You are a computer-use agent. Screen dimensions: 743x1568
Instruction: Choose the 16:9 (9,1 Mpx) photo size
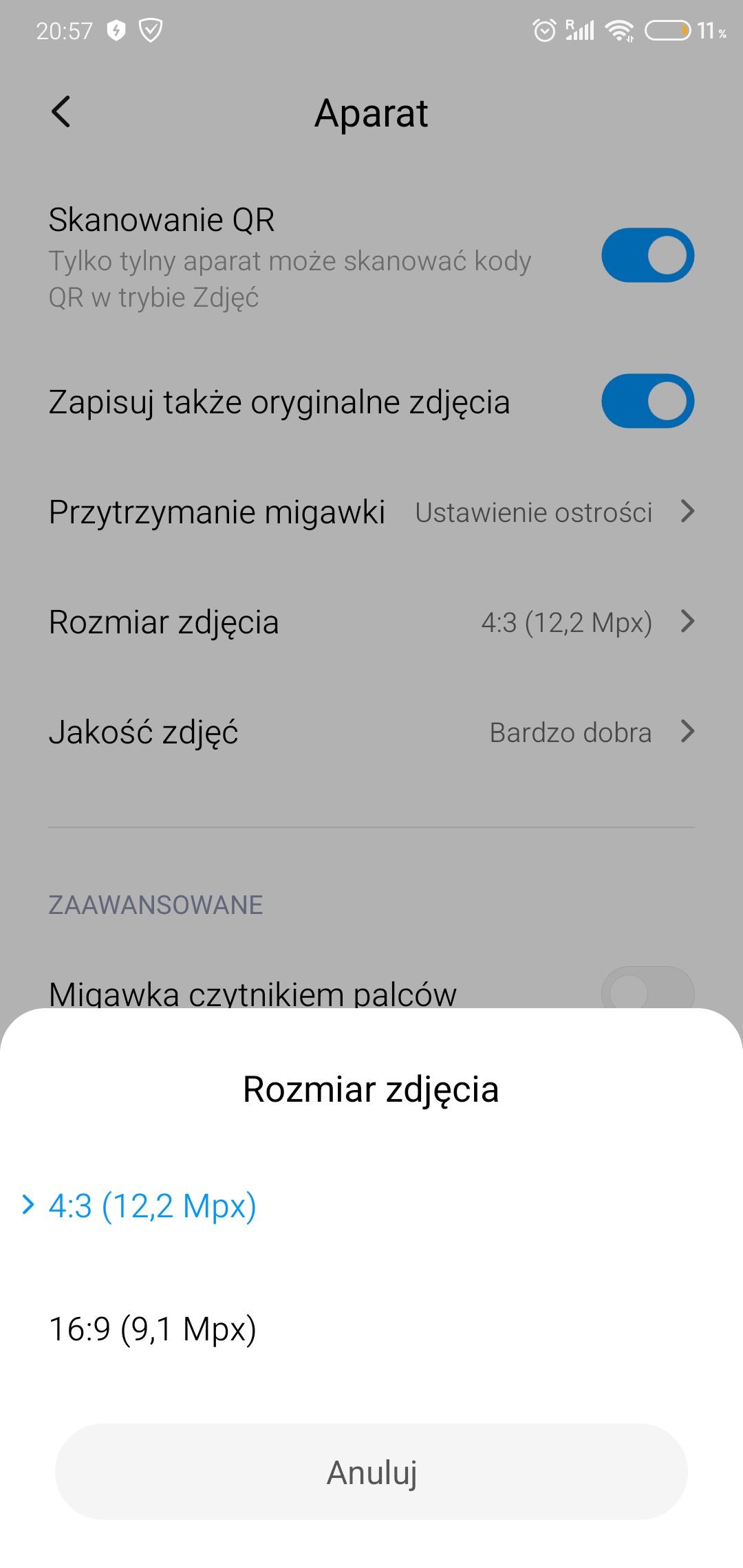pos(153,1329)
